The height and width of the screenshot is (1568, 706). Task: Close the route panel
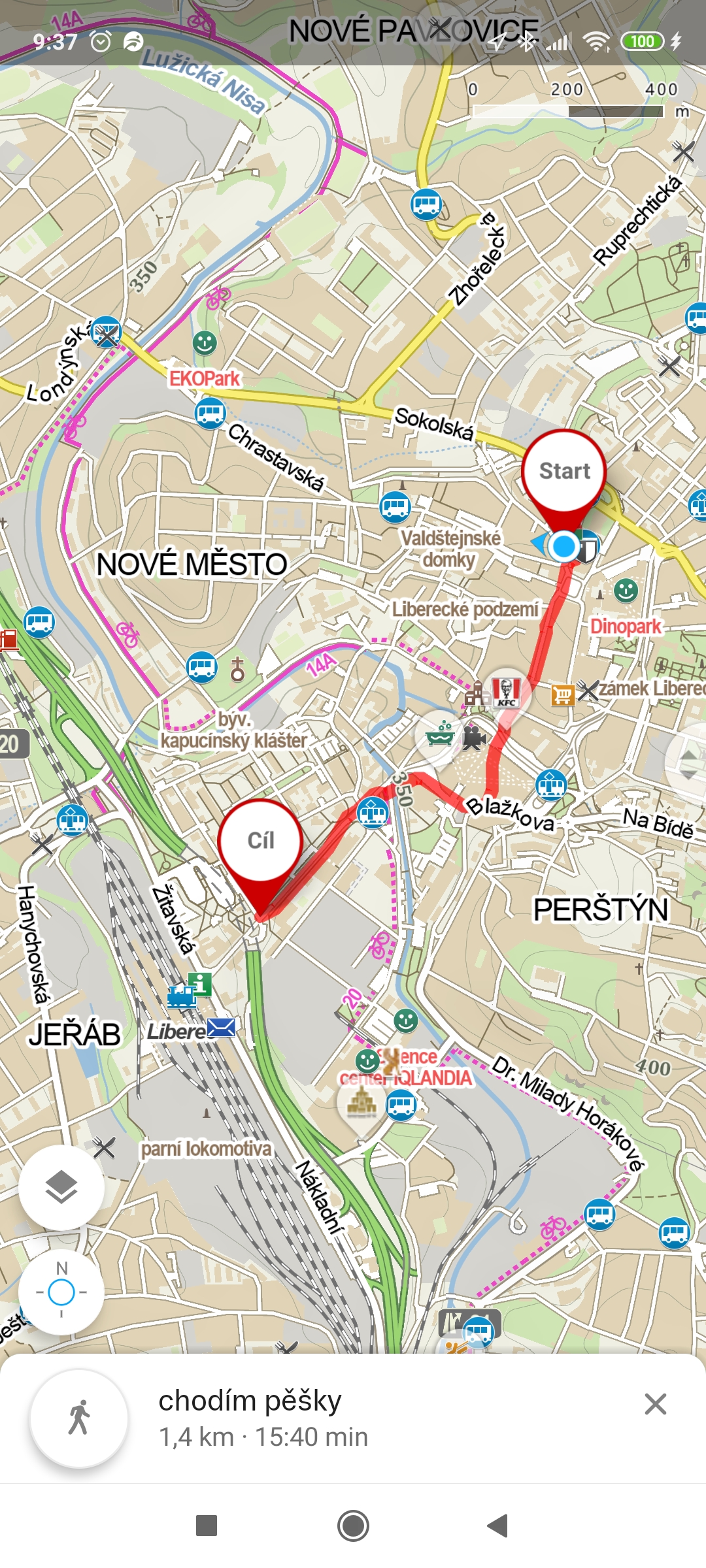coord(655,1404)
